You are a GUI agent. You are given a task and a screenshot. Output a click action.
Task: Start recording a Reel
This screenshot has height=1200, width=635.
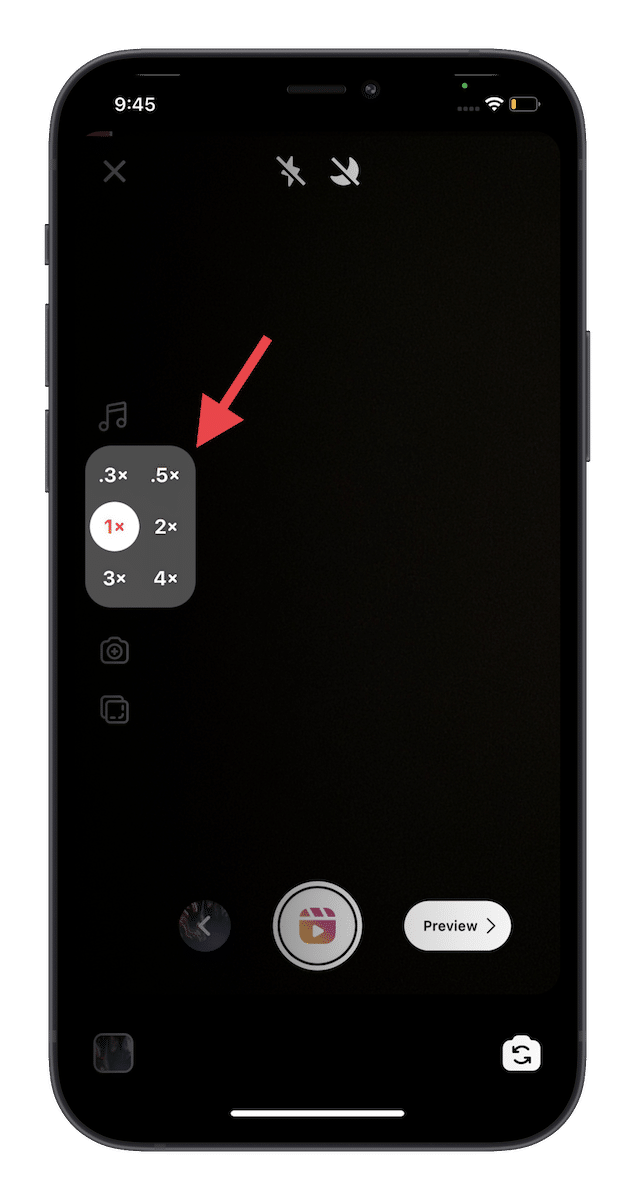318,927
